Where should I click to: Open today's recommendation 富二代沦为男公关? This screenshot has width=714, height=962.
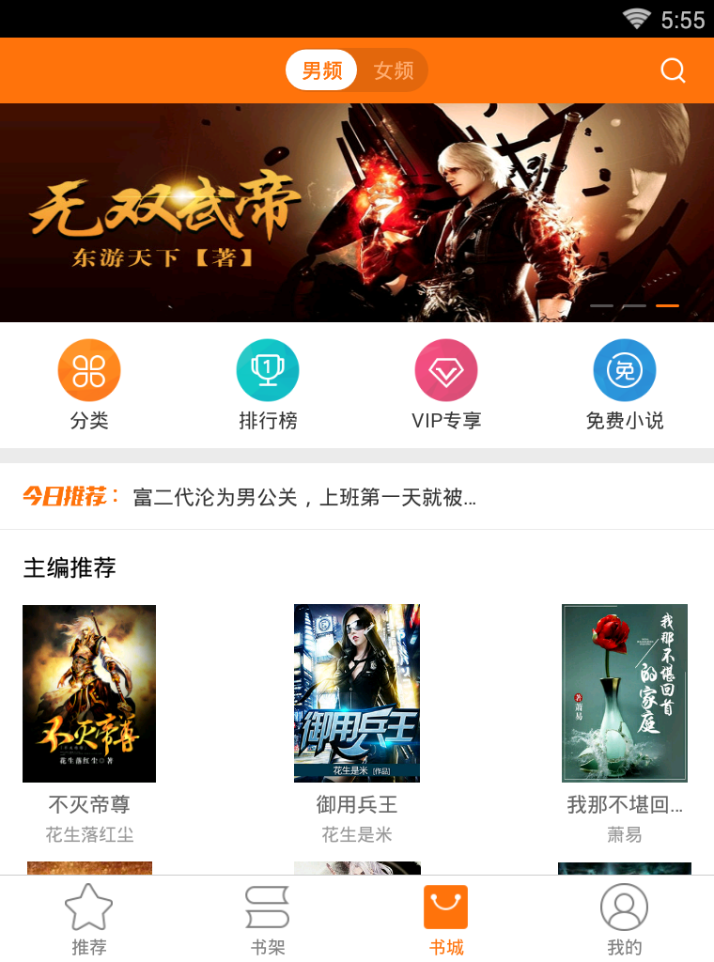pyautogui.click(x=304, y=497)
